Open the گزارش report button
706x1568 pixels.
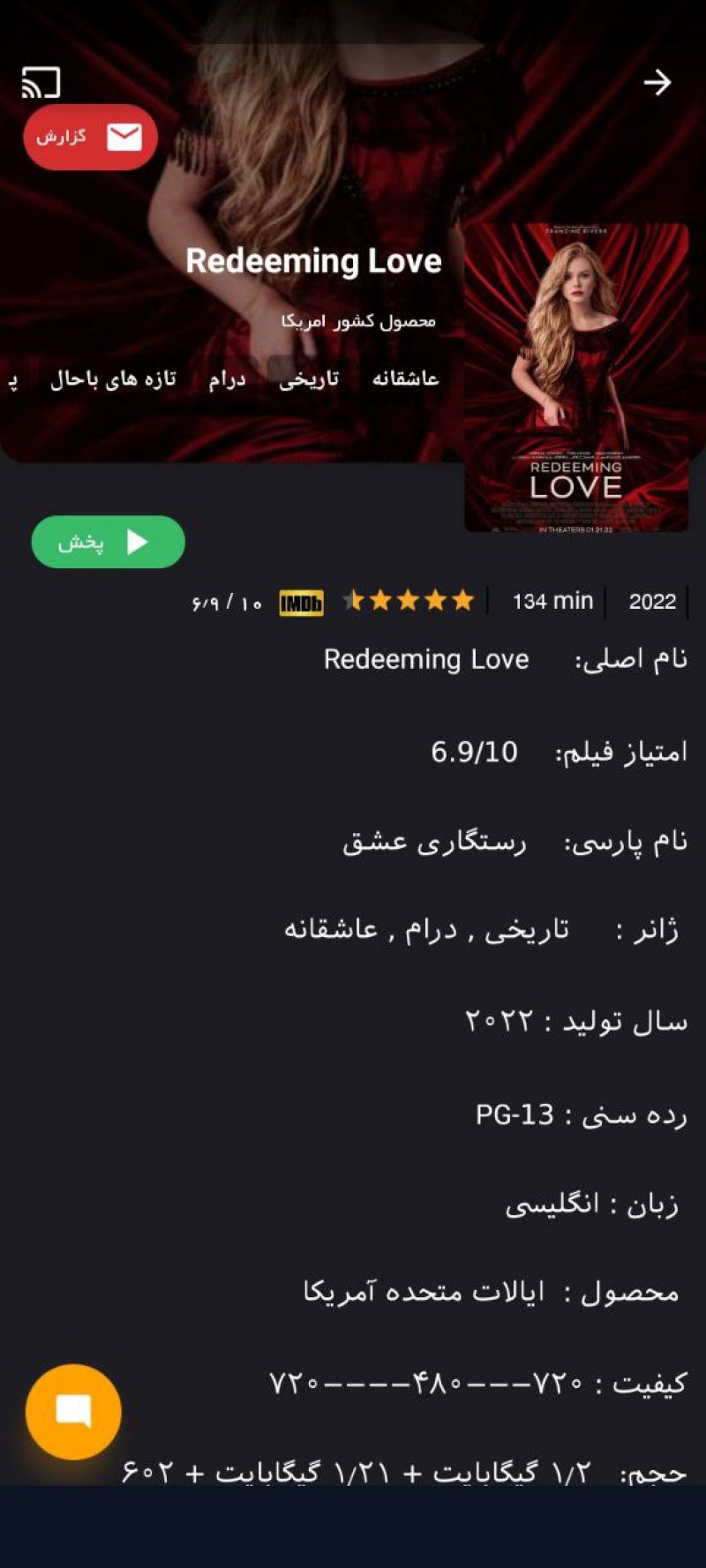(x=90, y=137)
